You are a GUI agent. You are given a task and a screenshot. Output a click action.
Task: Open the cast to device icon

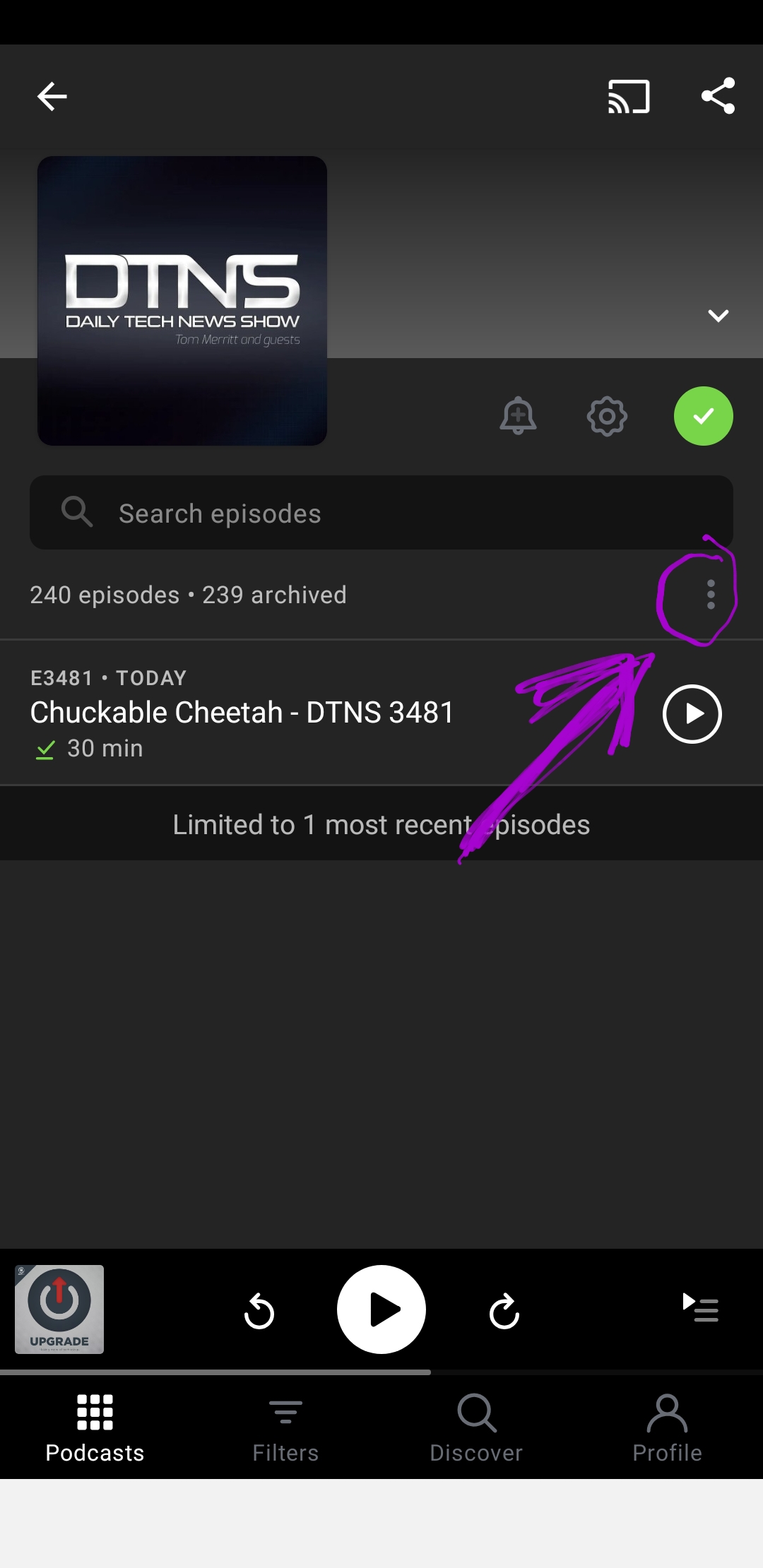click(x=629, y=97)
